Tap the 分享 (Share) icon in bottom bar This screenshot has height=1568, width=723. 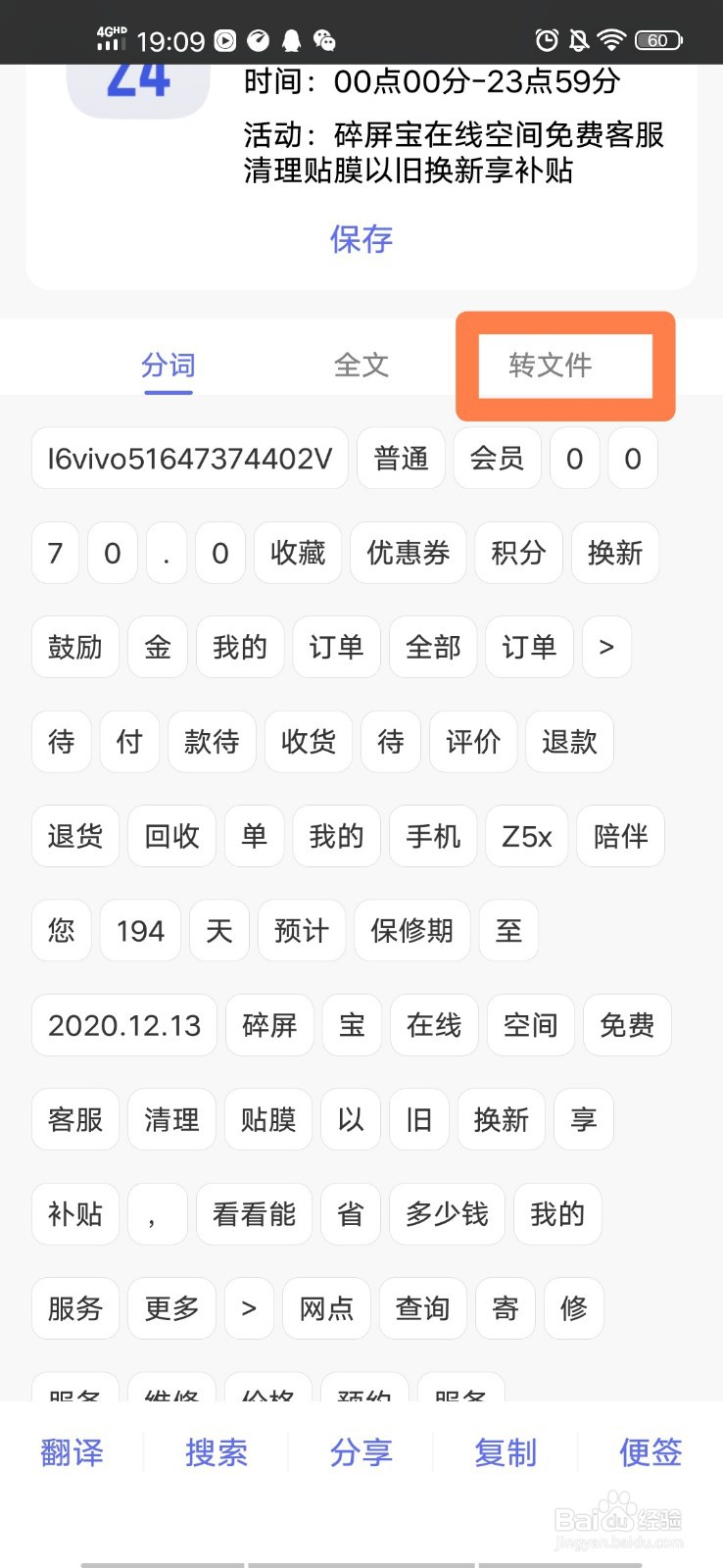point(361,1453)
